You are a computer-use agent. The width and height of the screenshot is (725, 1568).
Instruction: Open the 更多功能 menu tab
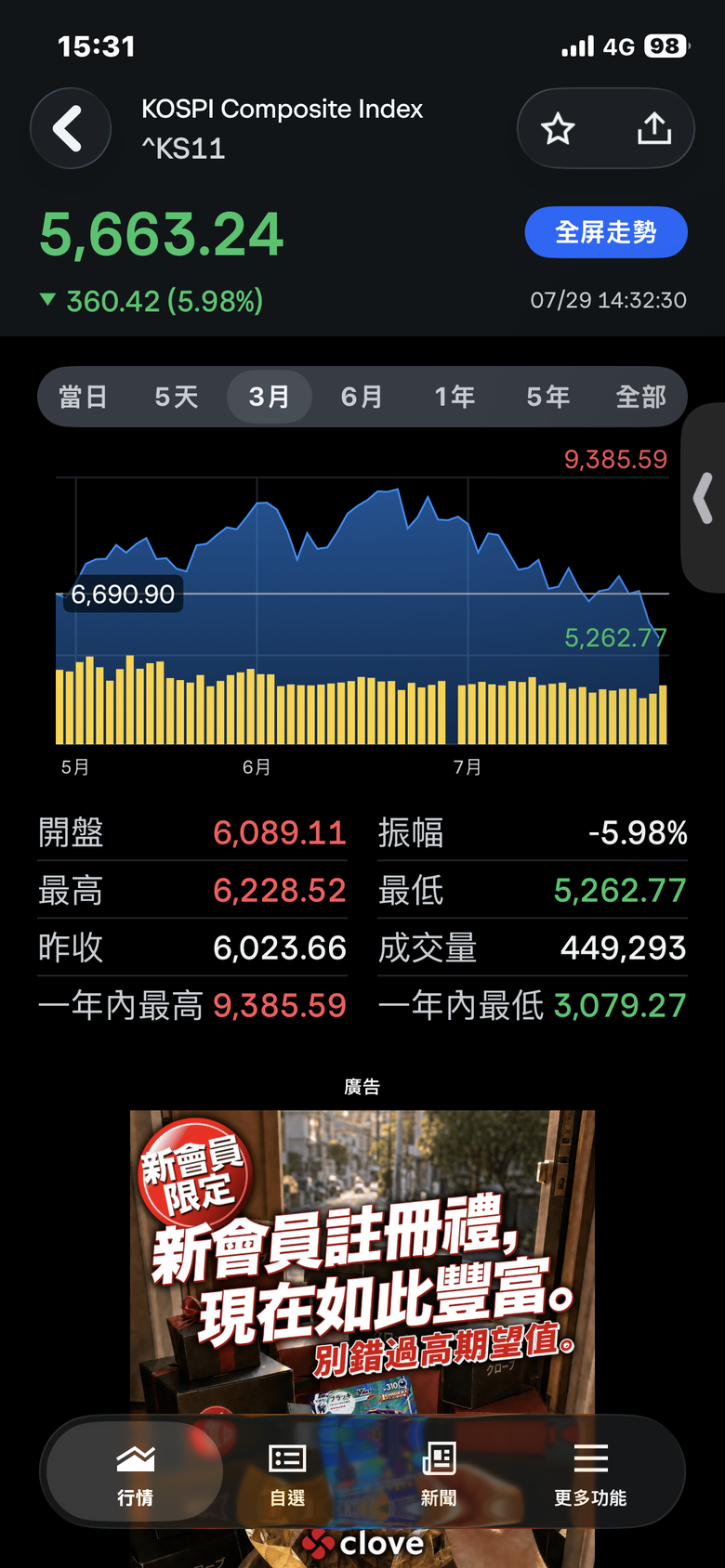pyautogui.click(x=590, y=1472)
